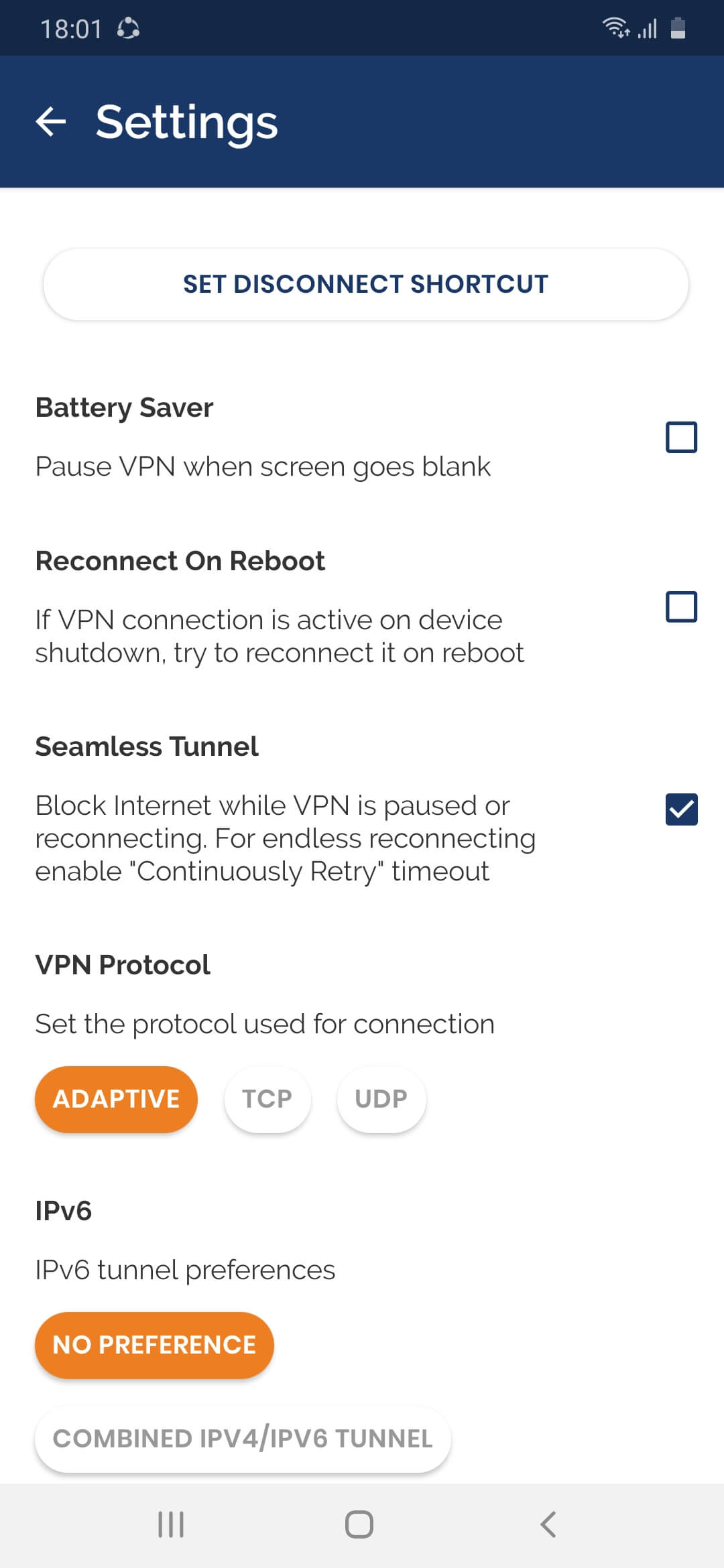The image size is (724, 1568).
Task: Check the Reconnect On Reboot box
Action: (x=681, y=606)
